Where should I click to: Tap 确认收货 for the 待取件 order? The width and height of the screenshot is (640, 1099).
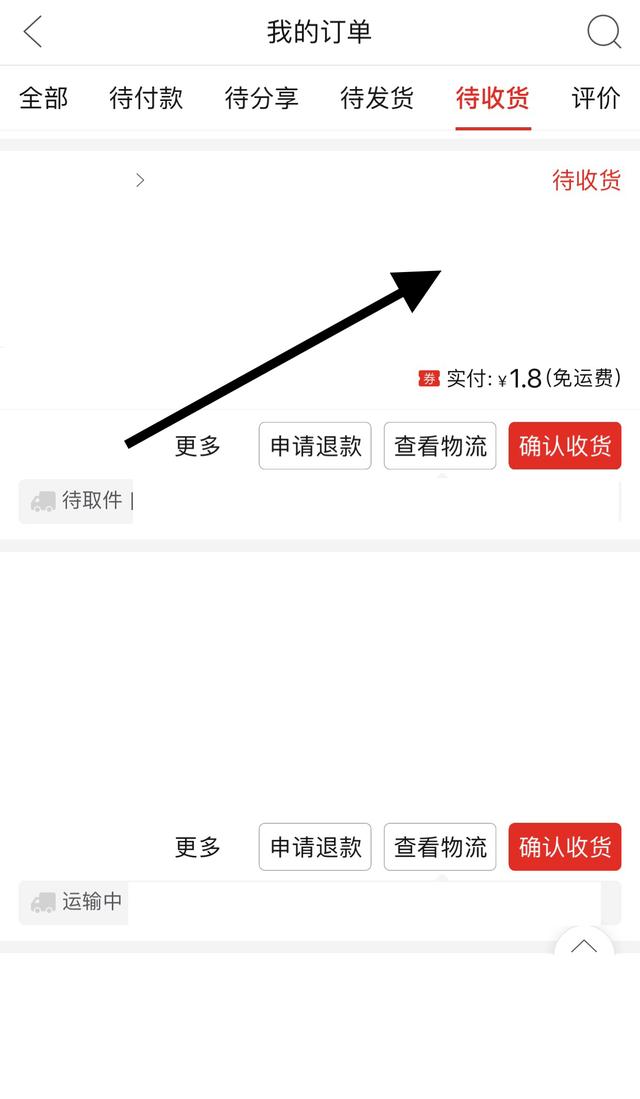565,446
